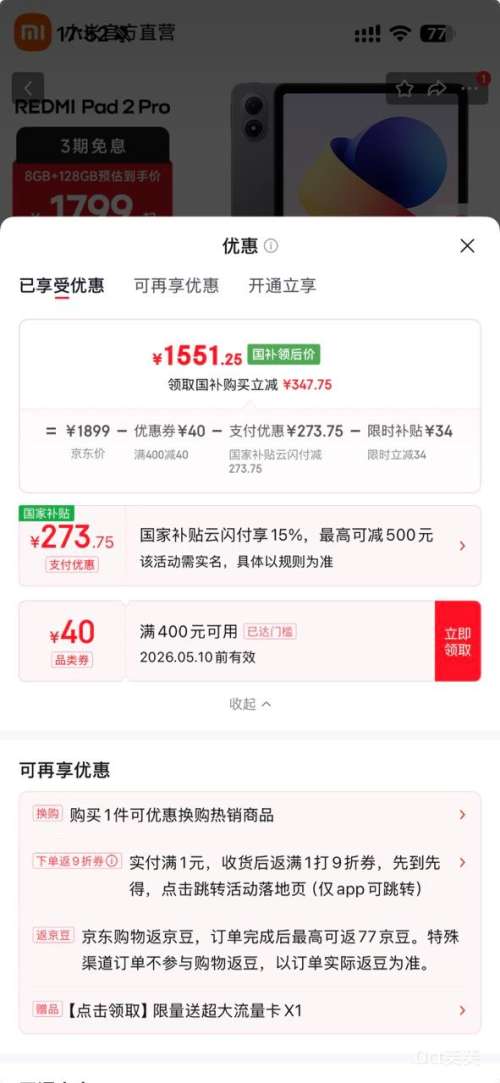Open the 换购 discounted add-on offer
The width and height of the screenshot is (500, 1083).
pyautogui.click(x=250, y=815)
